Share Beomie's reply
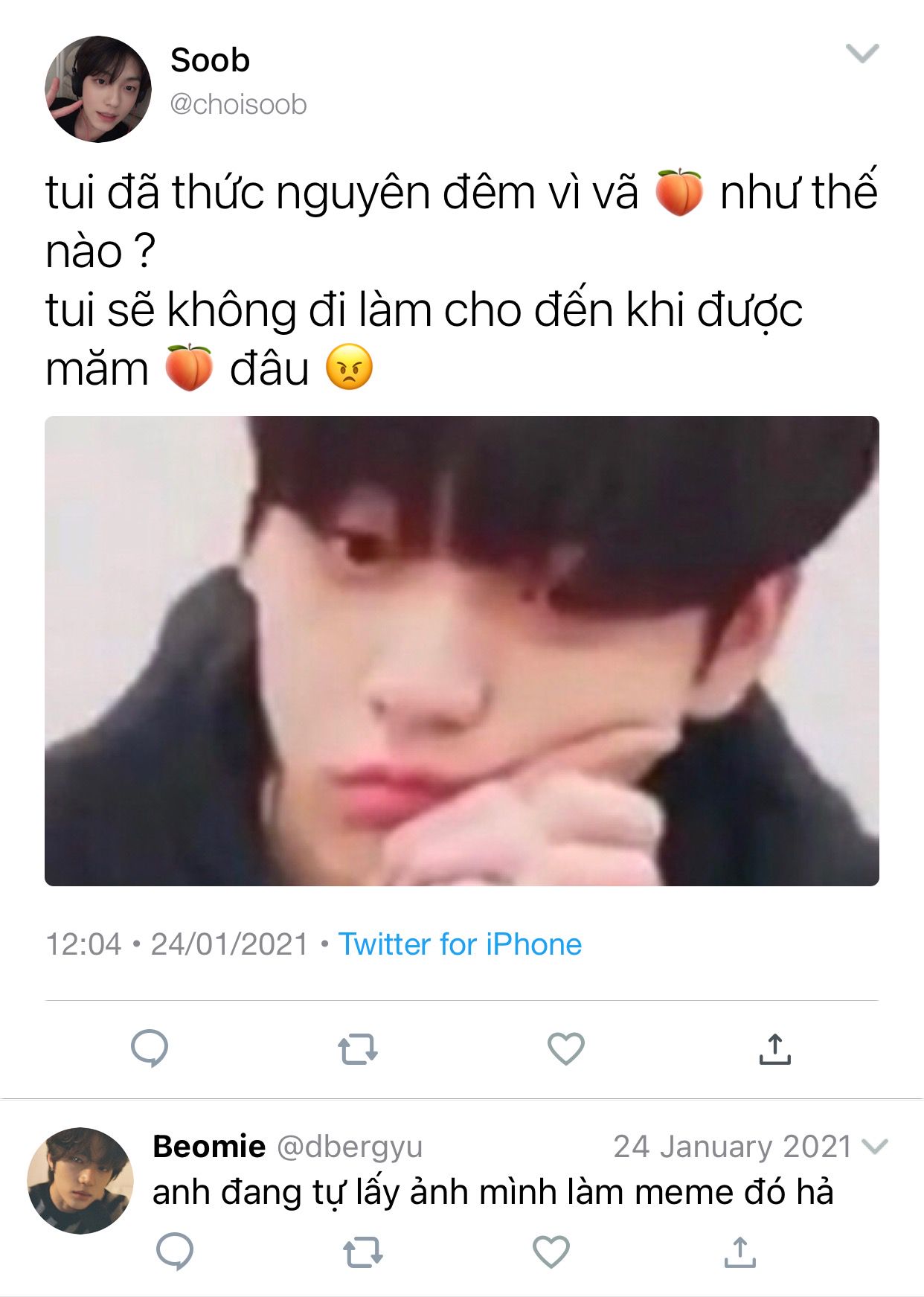Screen dimensions: 924x1297 point(739,1252)
